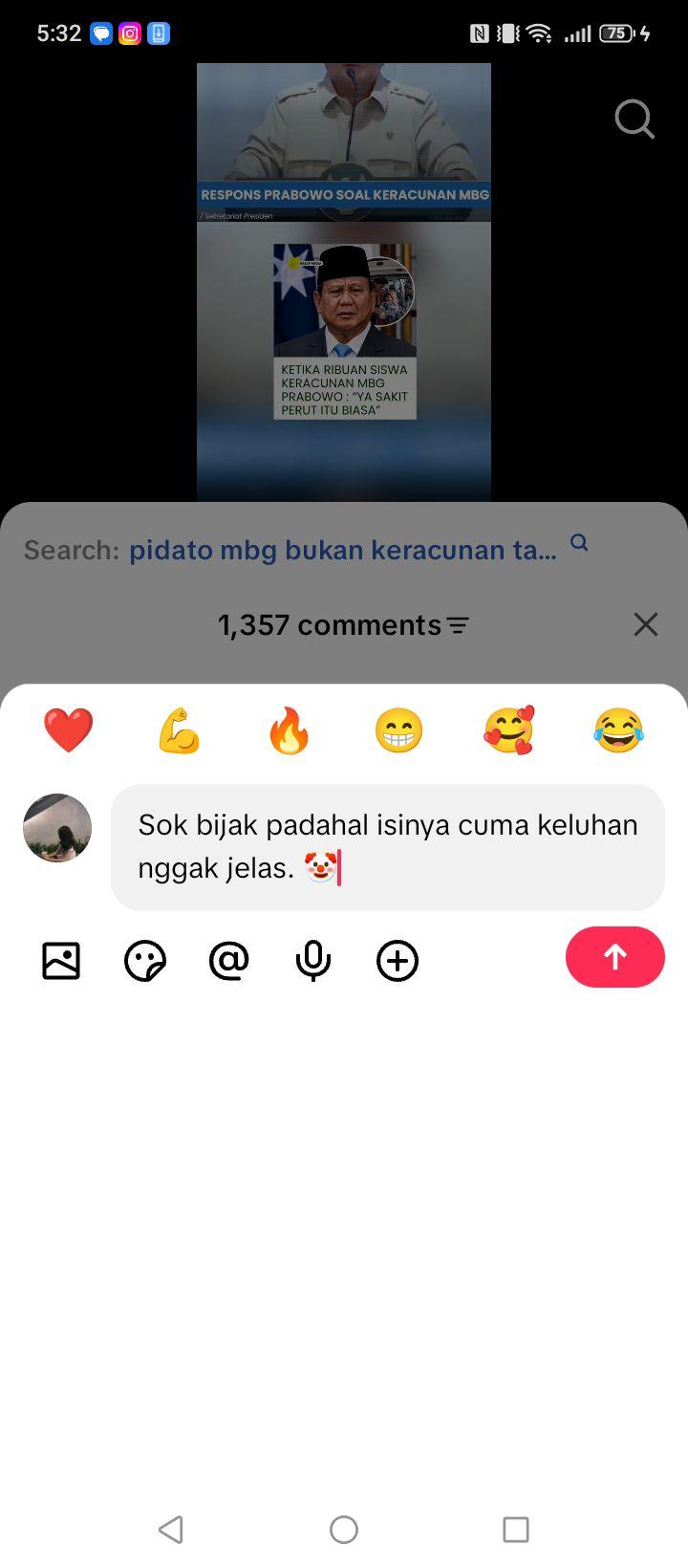The width and height of the screenshot is (688, 1568).
Task: Go to the home screen
Action: click(x=344, y=1530)
